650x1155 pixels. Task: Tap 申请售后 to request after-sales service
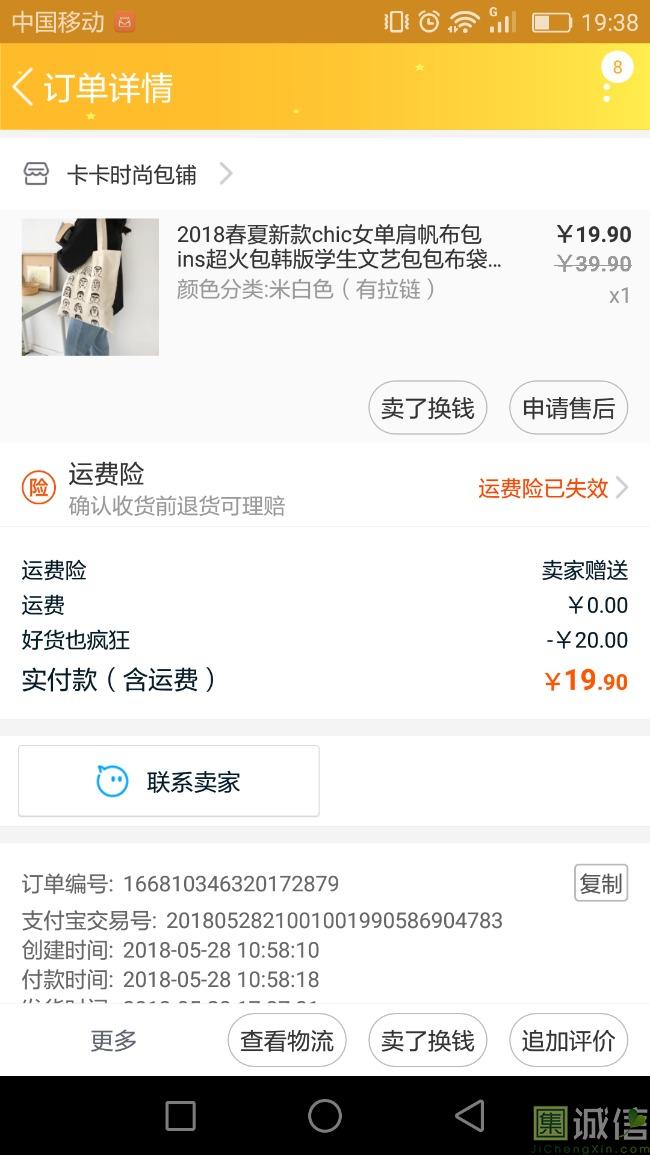coord(568,408)
